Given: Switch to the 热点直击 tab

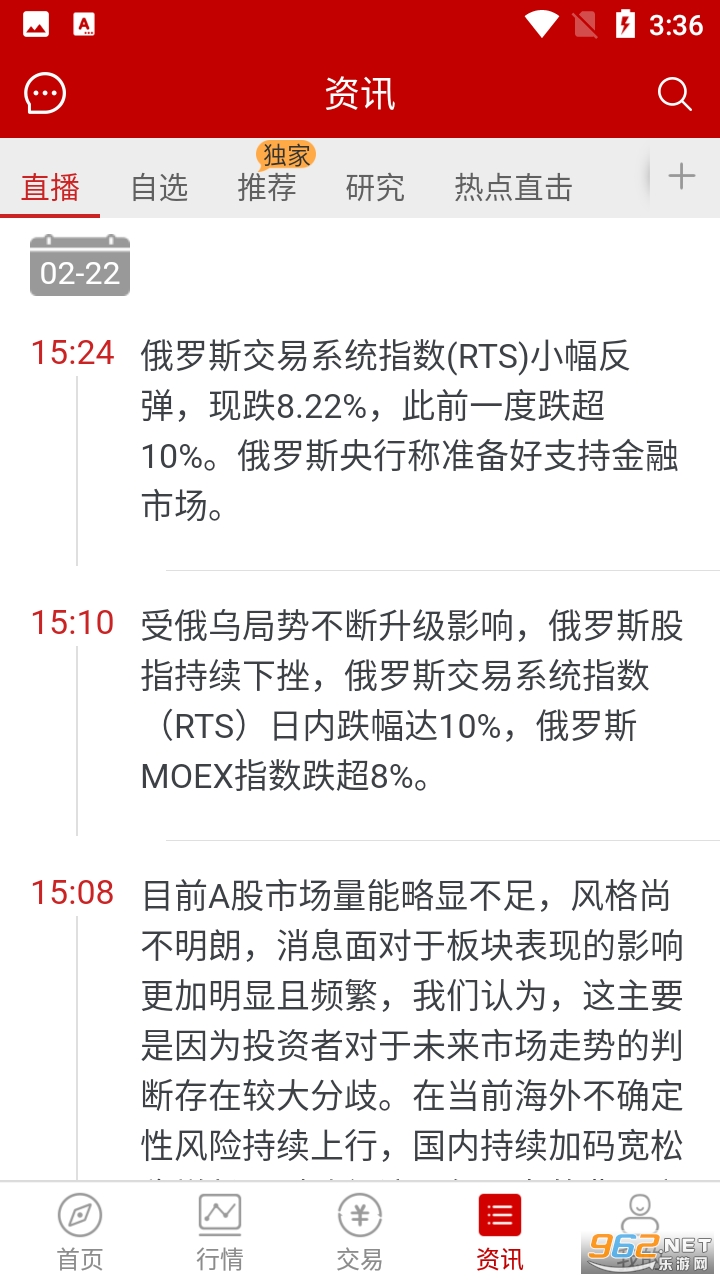Looking at the screenshot, I should [x=513, y=187].
